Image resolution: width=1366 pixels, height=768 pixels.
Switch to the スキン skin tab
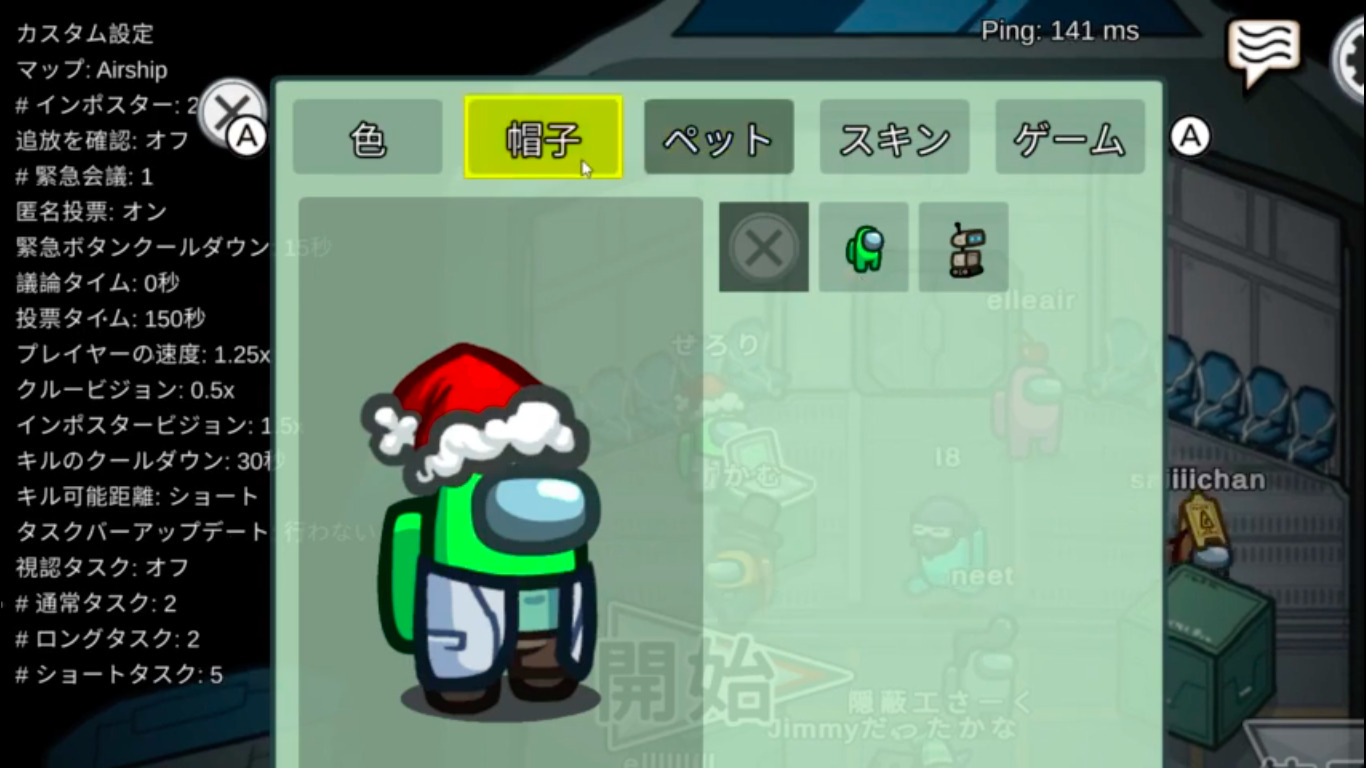click(894, 137)
